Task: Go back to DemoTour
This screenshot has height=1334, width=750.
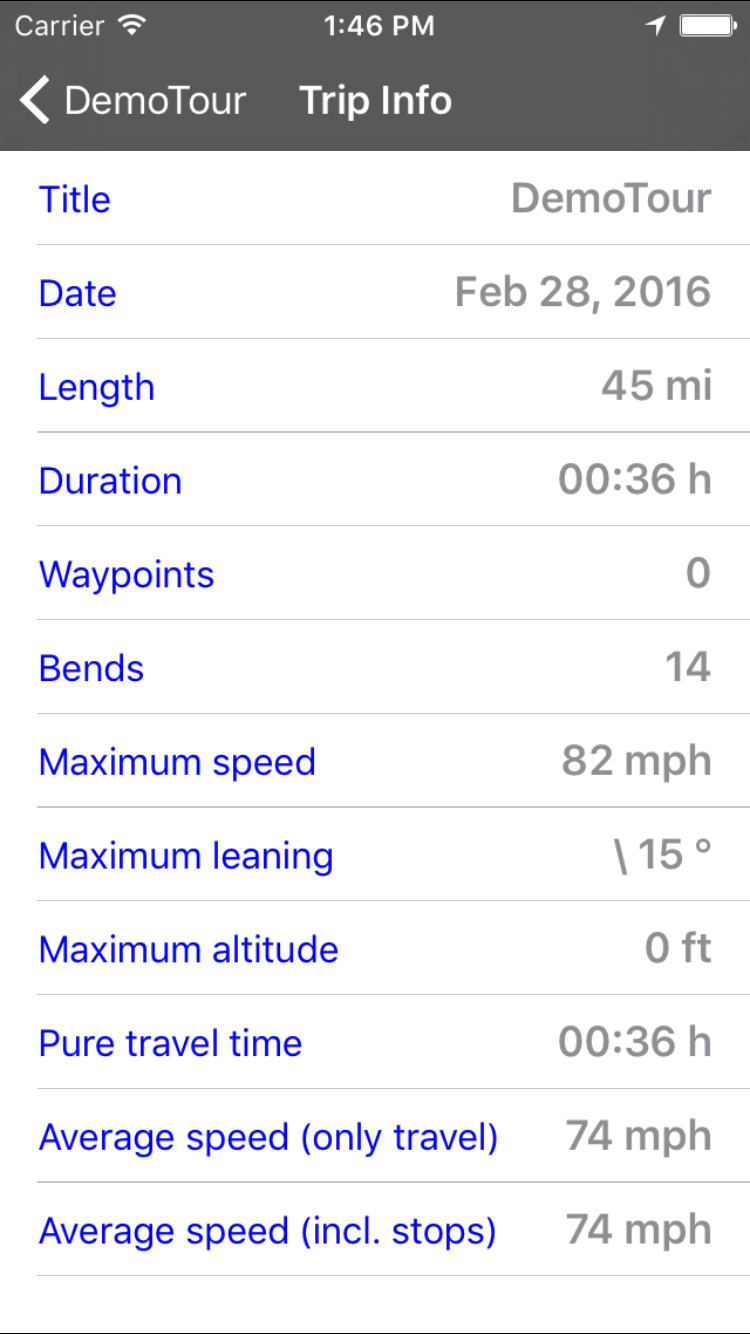Action: tap(132, 101)
